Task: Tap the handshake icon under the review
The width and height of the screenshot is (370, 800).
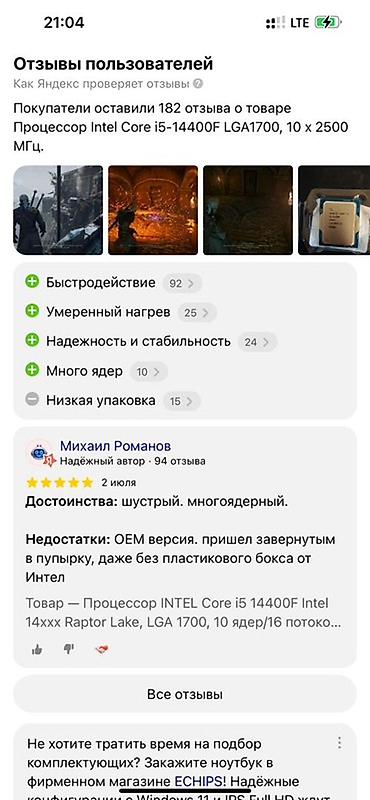Action: pyautogui.click(x=102, y=649)
